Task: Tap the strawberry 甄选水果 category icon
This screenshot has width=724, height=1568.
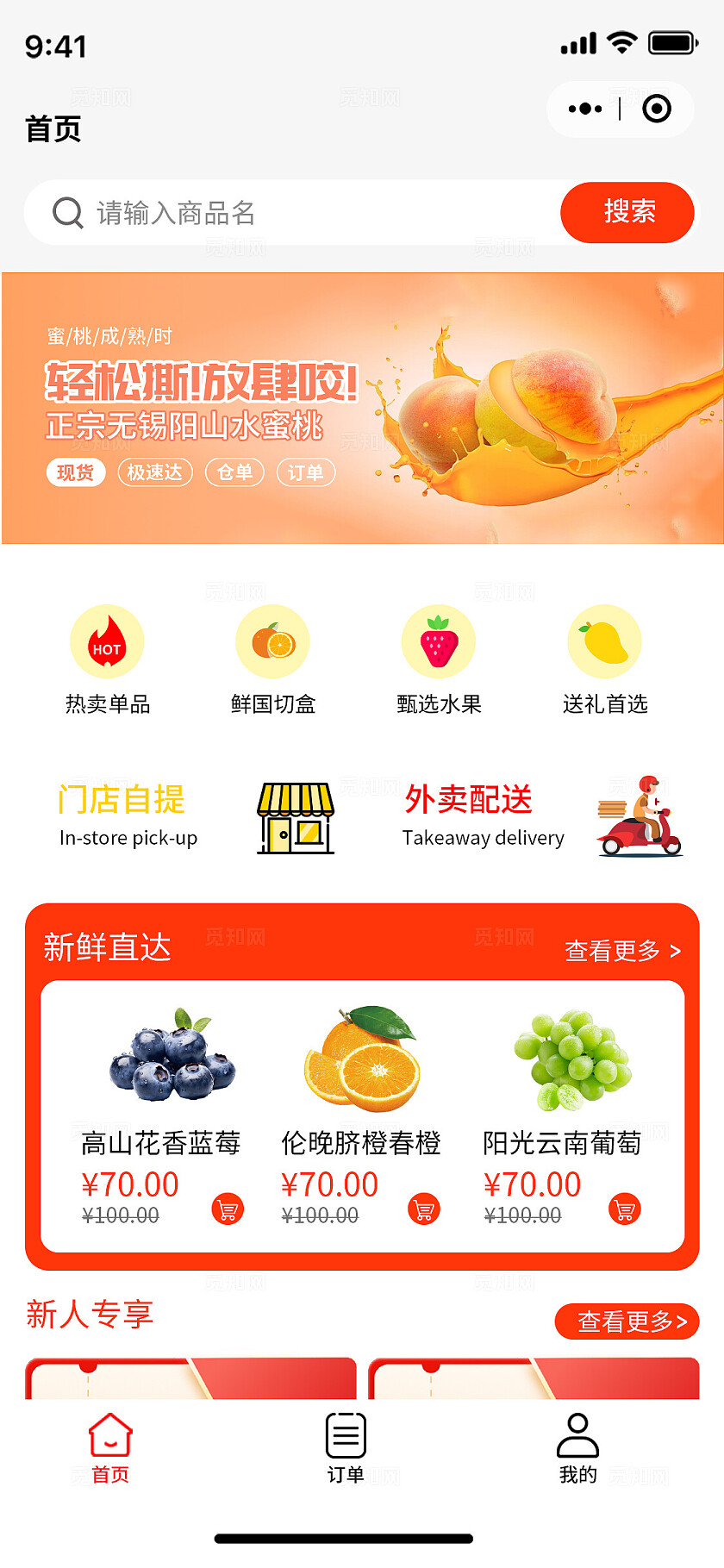Action: (439, 640)
